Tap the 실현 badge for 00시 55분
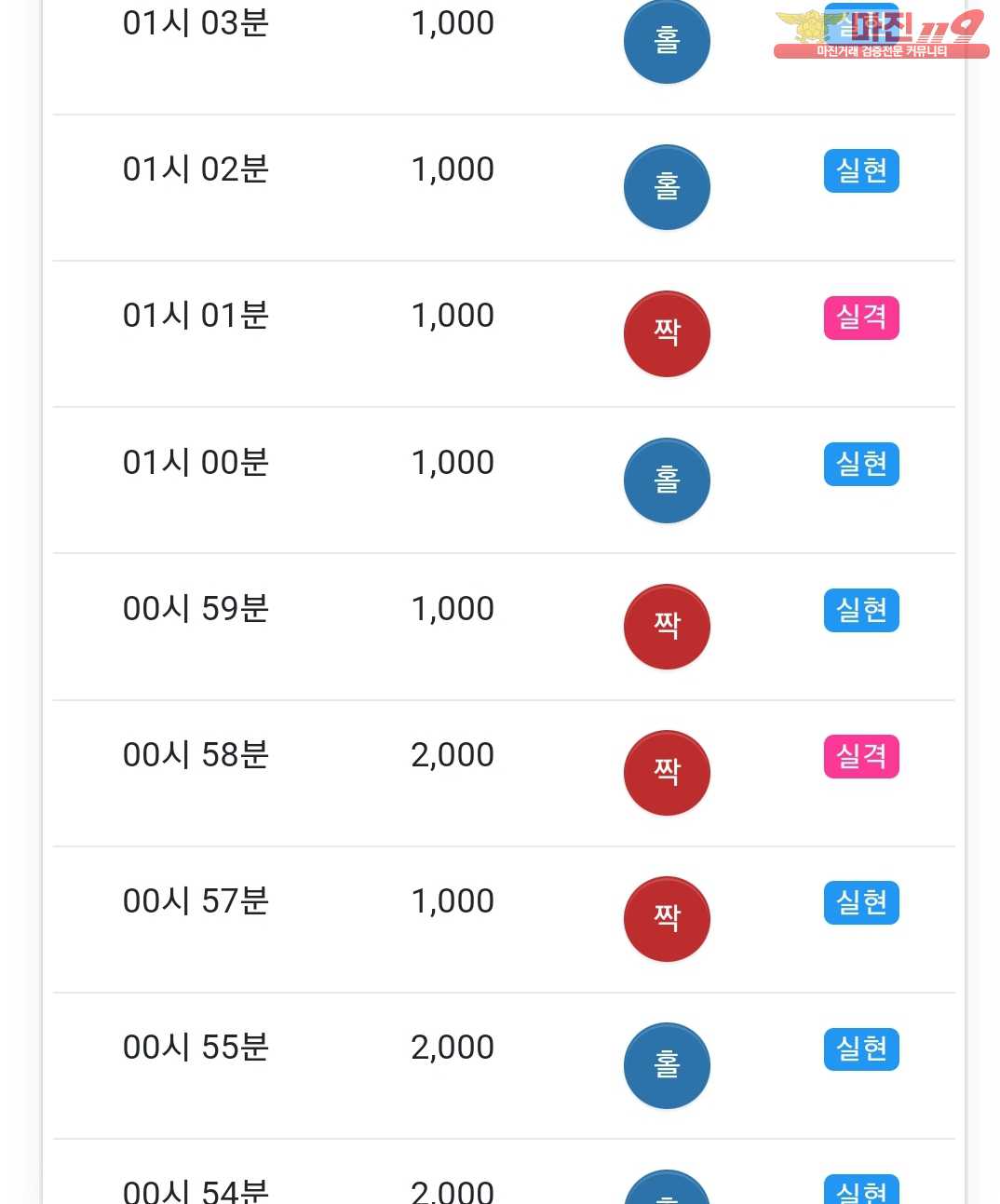Screen dimensions: 1000x1204 pos(861,1049)
